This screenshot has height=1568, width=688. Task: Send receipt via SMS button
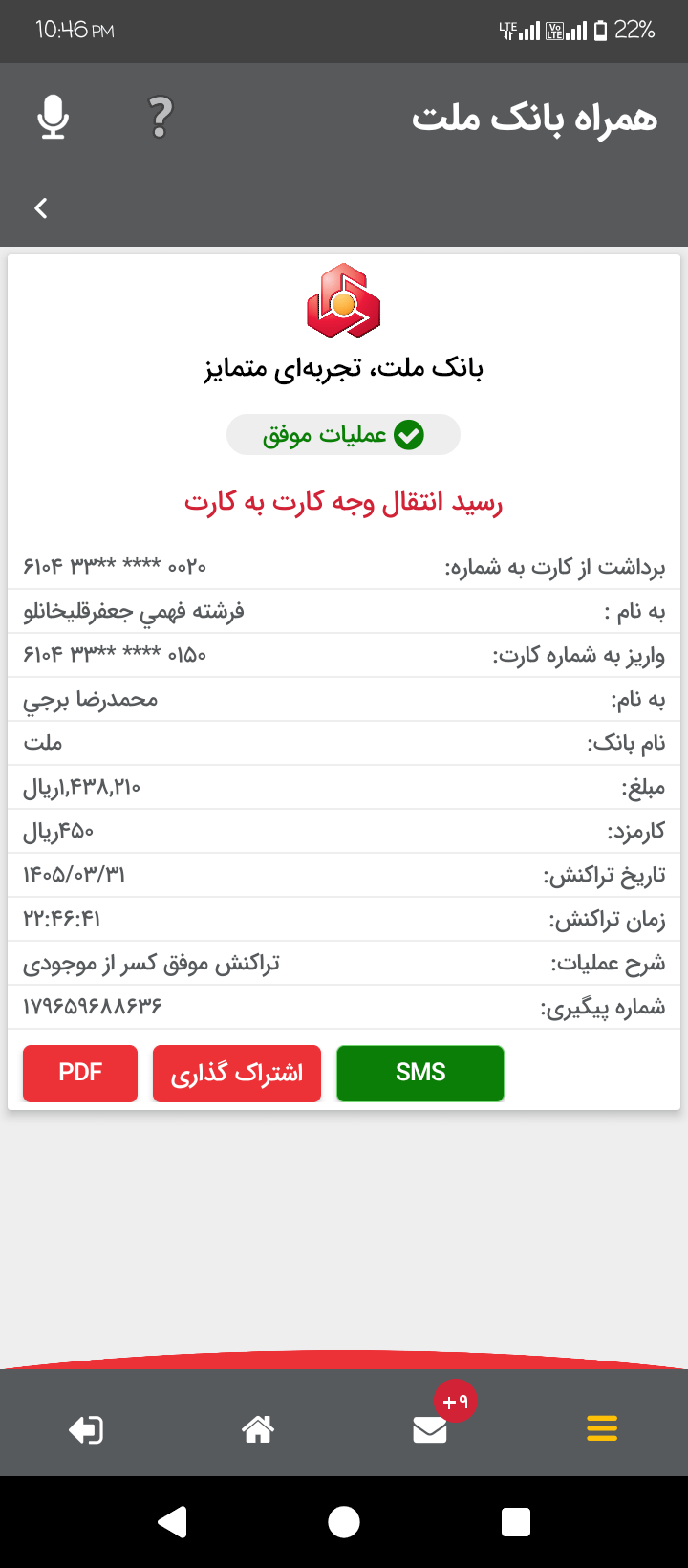click(x=420, y=1073)
